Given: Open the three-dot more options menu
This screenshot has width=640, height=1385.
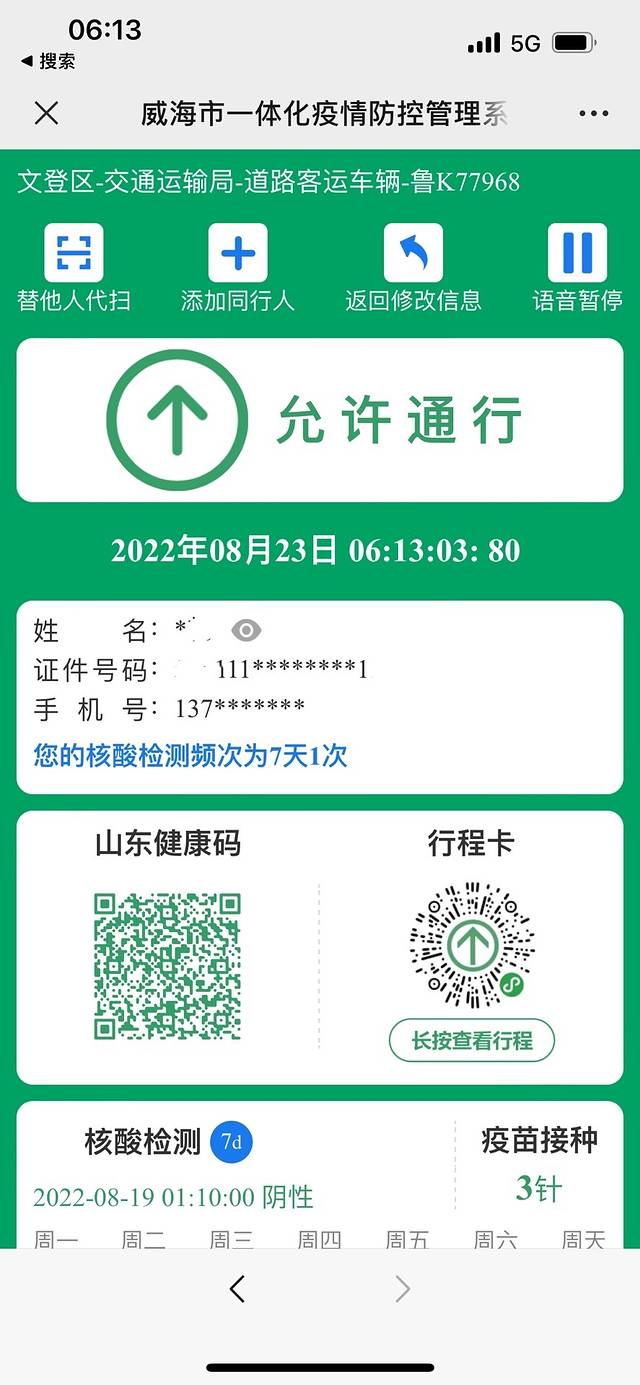Looking at the screenshot, I should tap(593, 113).
